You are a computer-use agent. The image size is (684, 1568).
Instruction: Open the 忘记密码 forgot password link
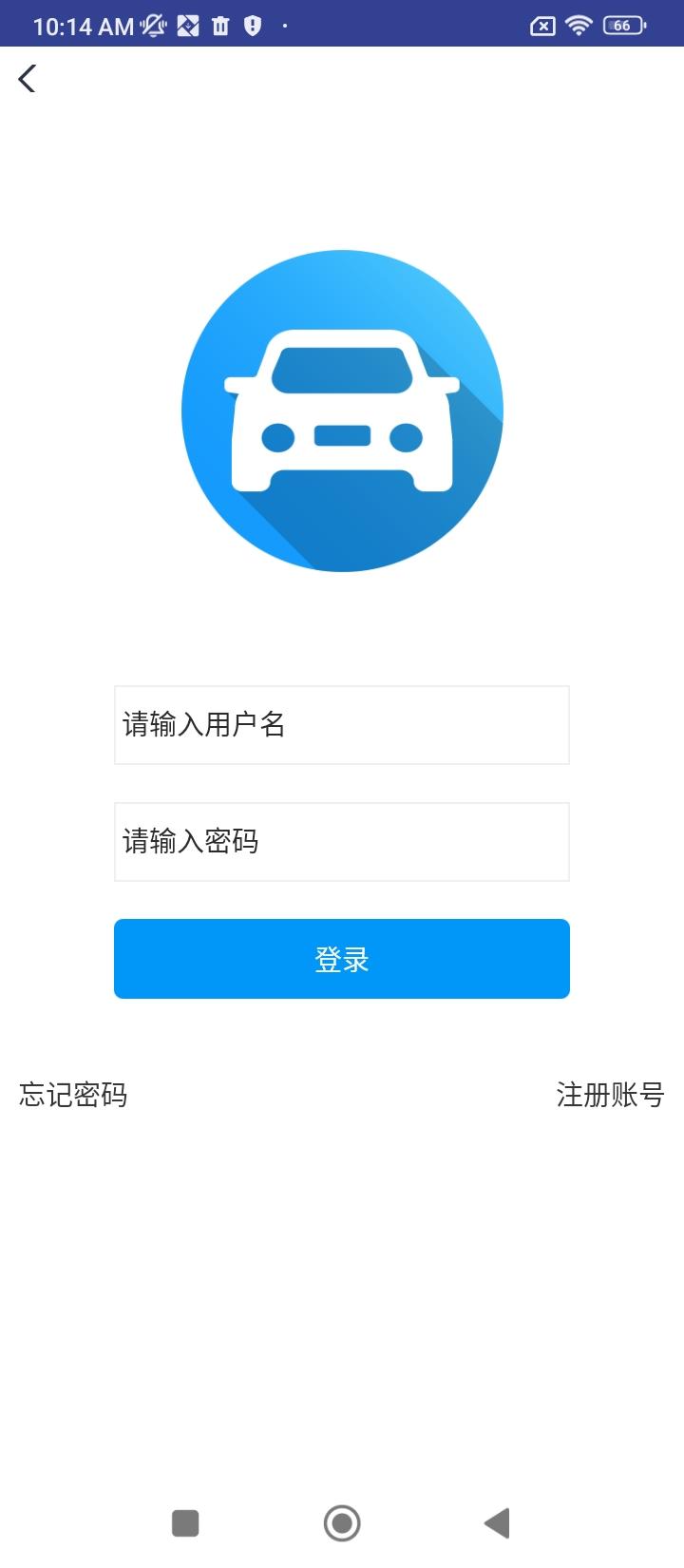pyautogui.click(x=72, y=1095)
